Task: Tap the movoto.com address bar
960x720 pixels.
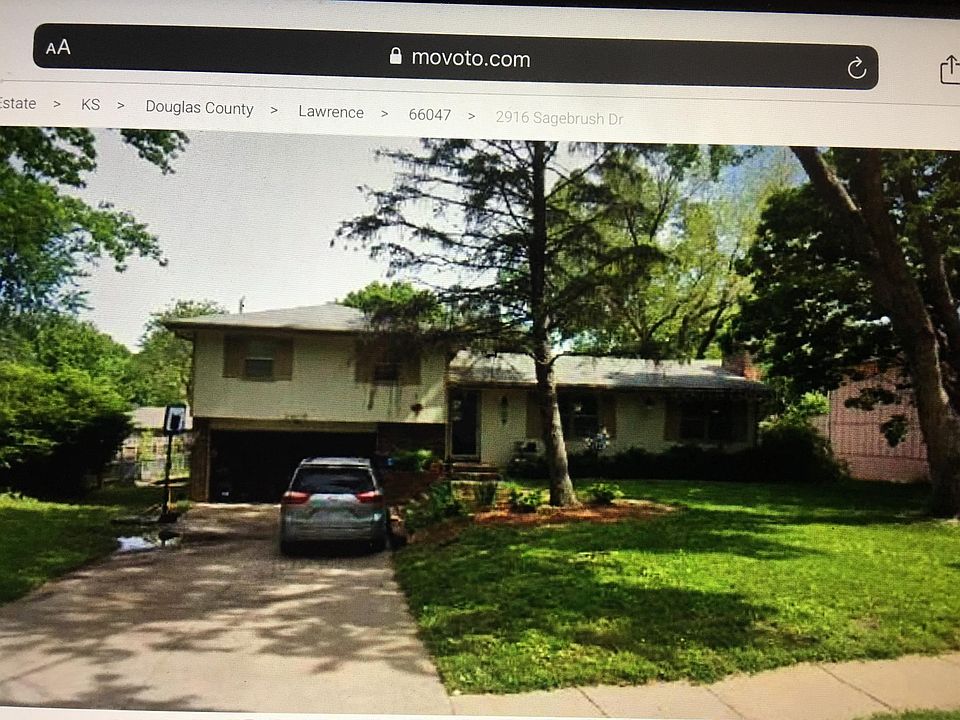Action: [x=460, y=58]
